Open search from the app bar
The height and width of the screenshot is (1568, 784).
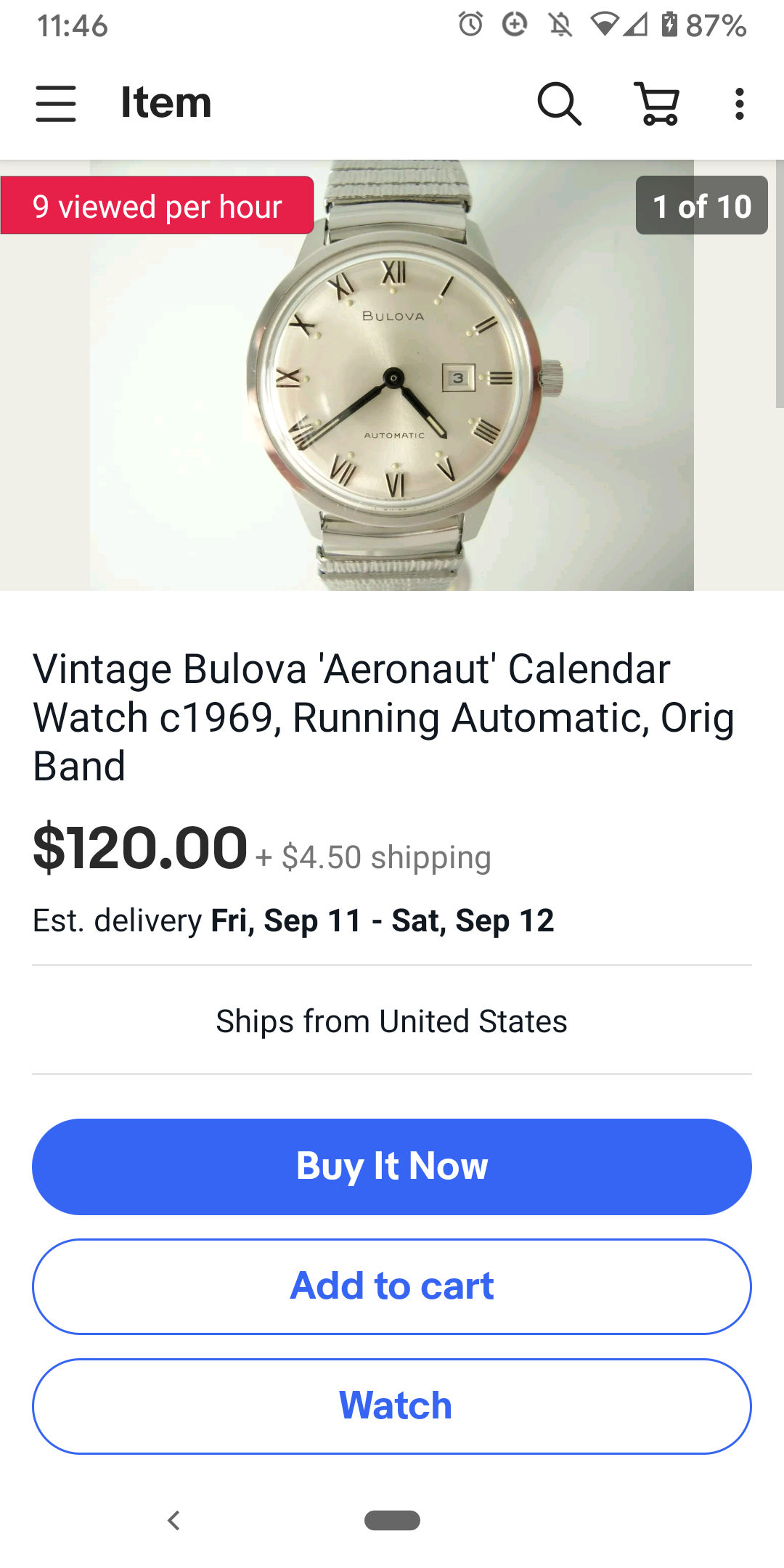click(x=559, y=103)
